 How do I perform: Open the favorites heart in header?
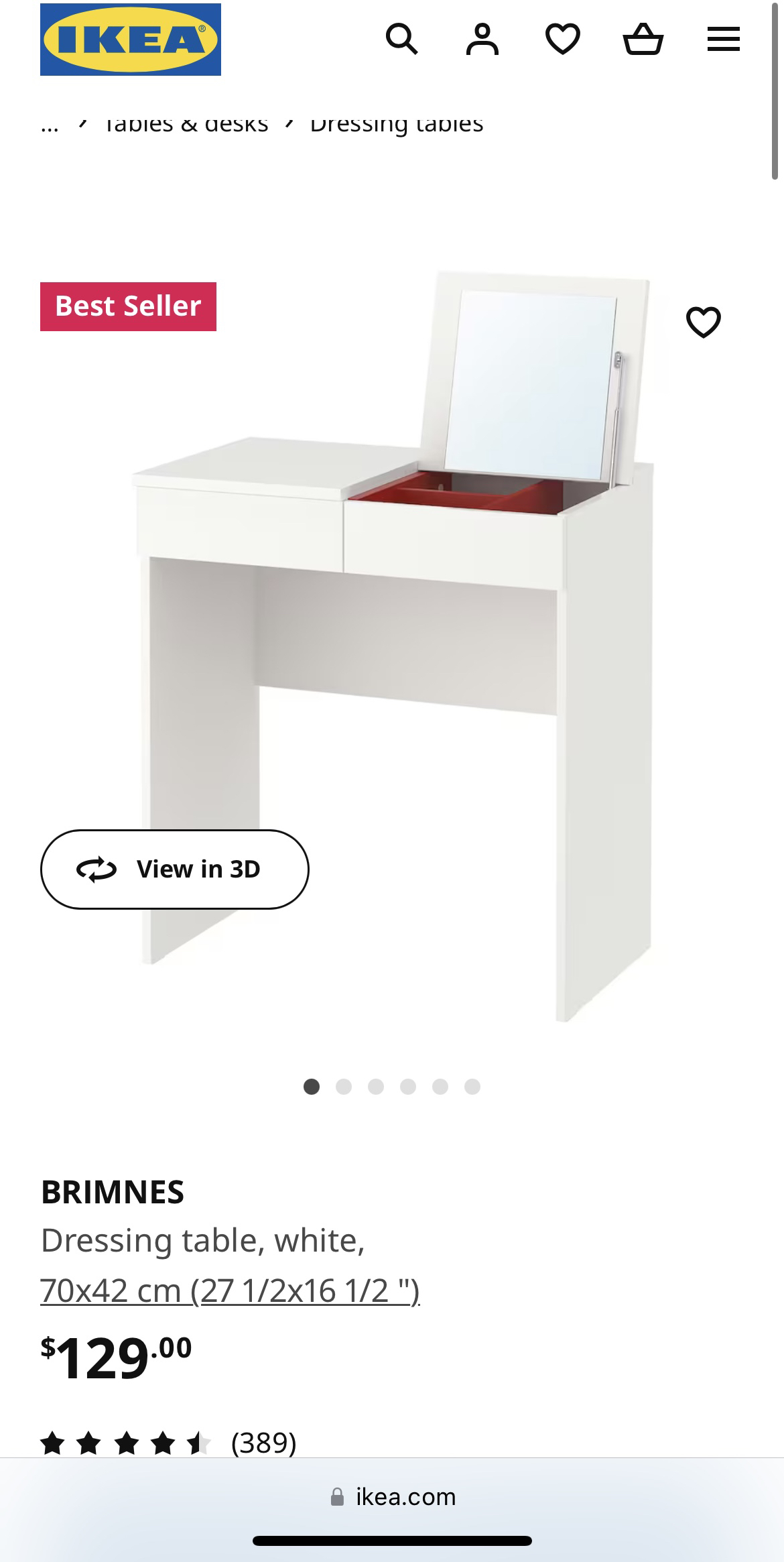coord(563,40)
